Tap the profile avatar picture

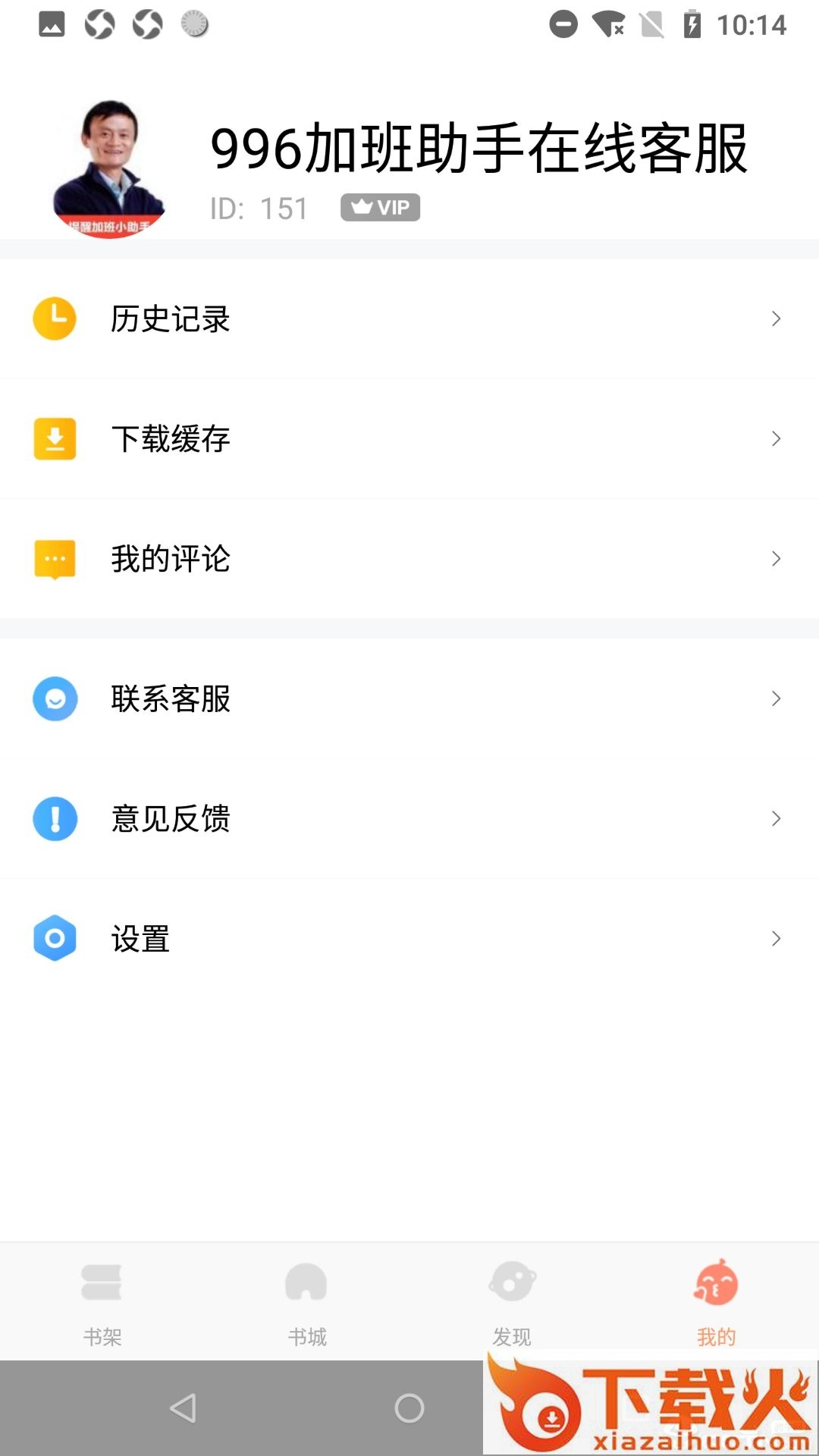click(110, 168)
